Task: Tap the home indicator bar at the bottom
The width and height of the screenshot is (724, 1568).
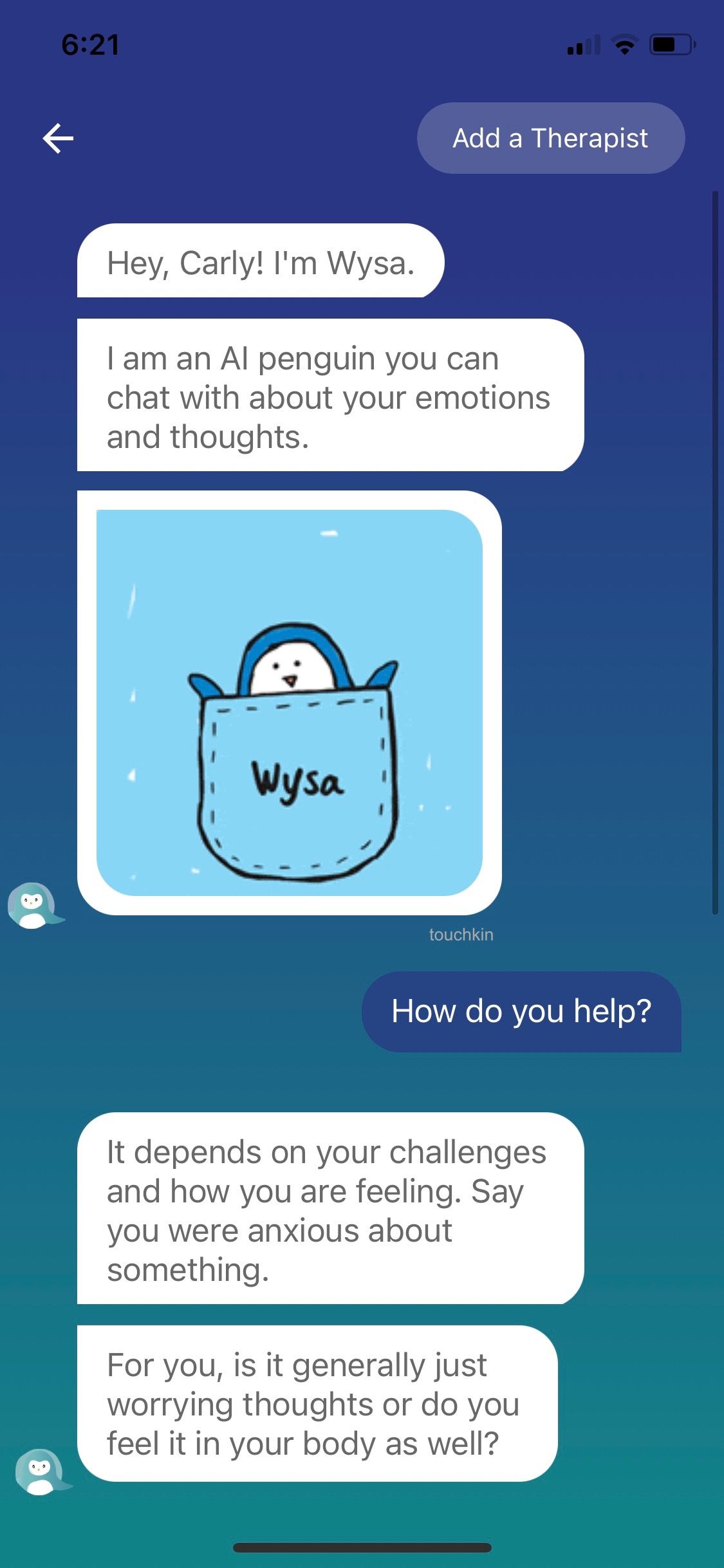Action: point(362,1548)
